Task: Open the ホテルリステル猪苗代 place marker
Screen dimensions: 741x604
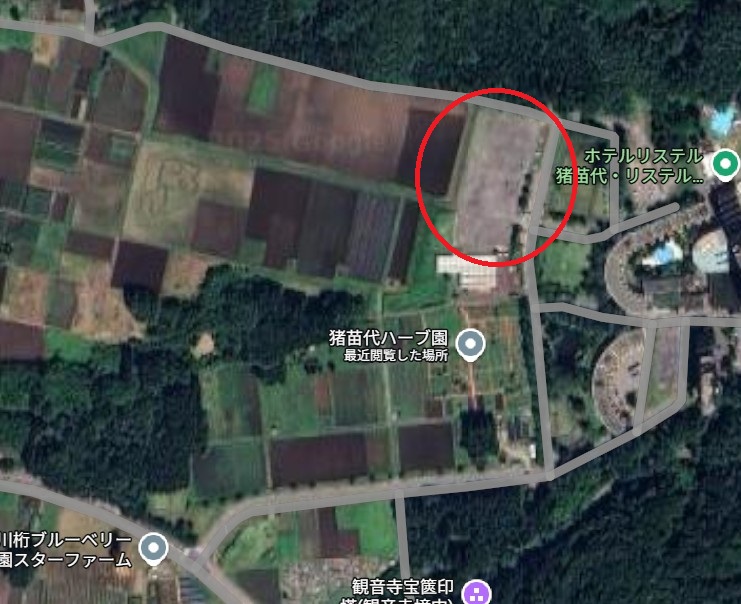Action: pos(726,163)
